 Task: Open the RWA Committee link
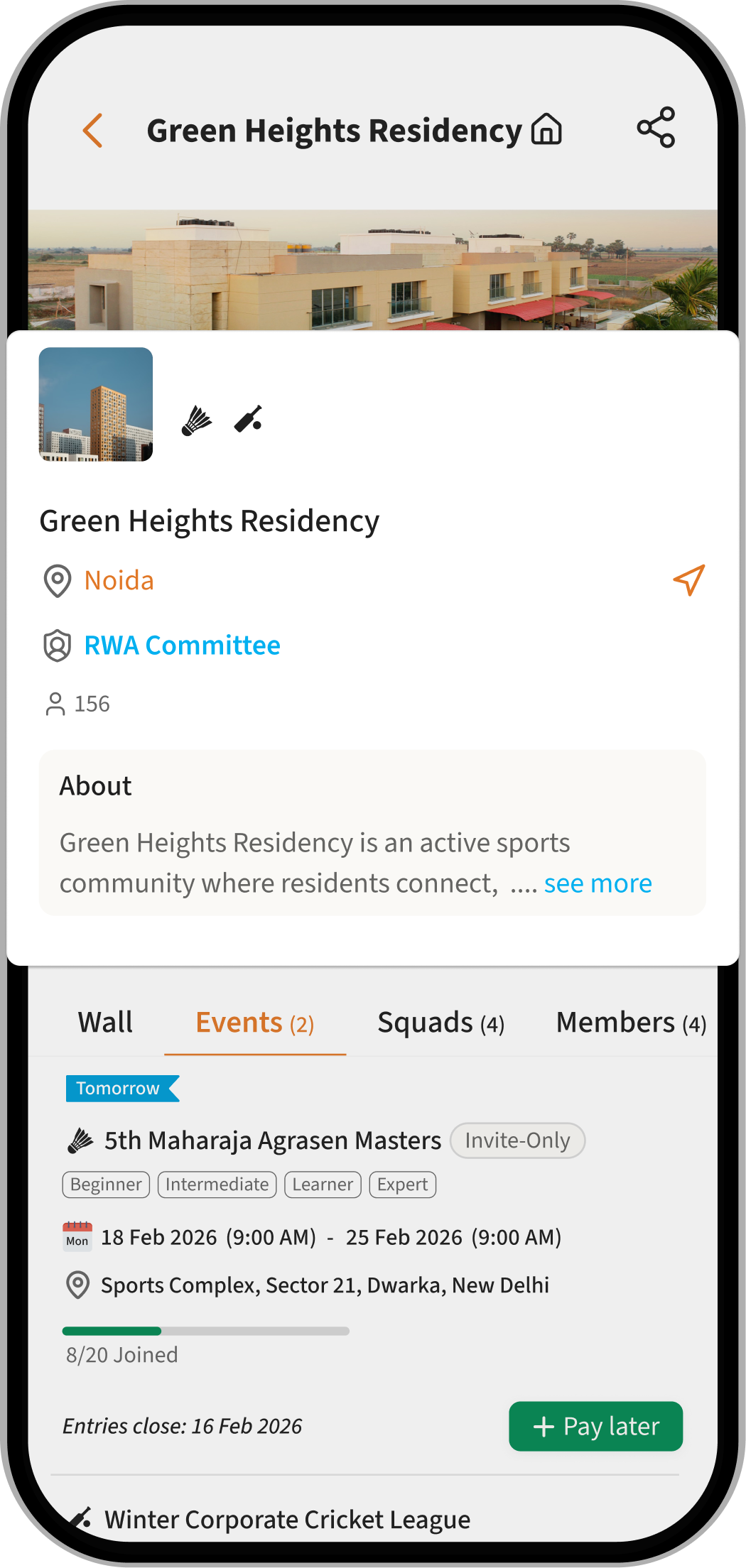(182, 646)
